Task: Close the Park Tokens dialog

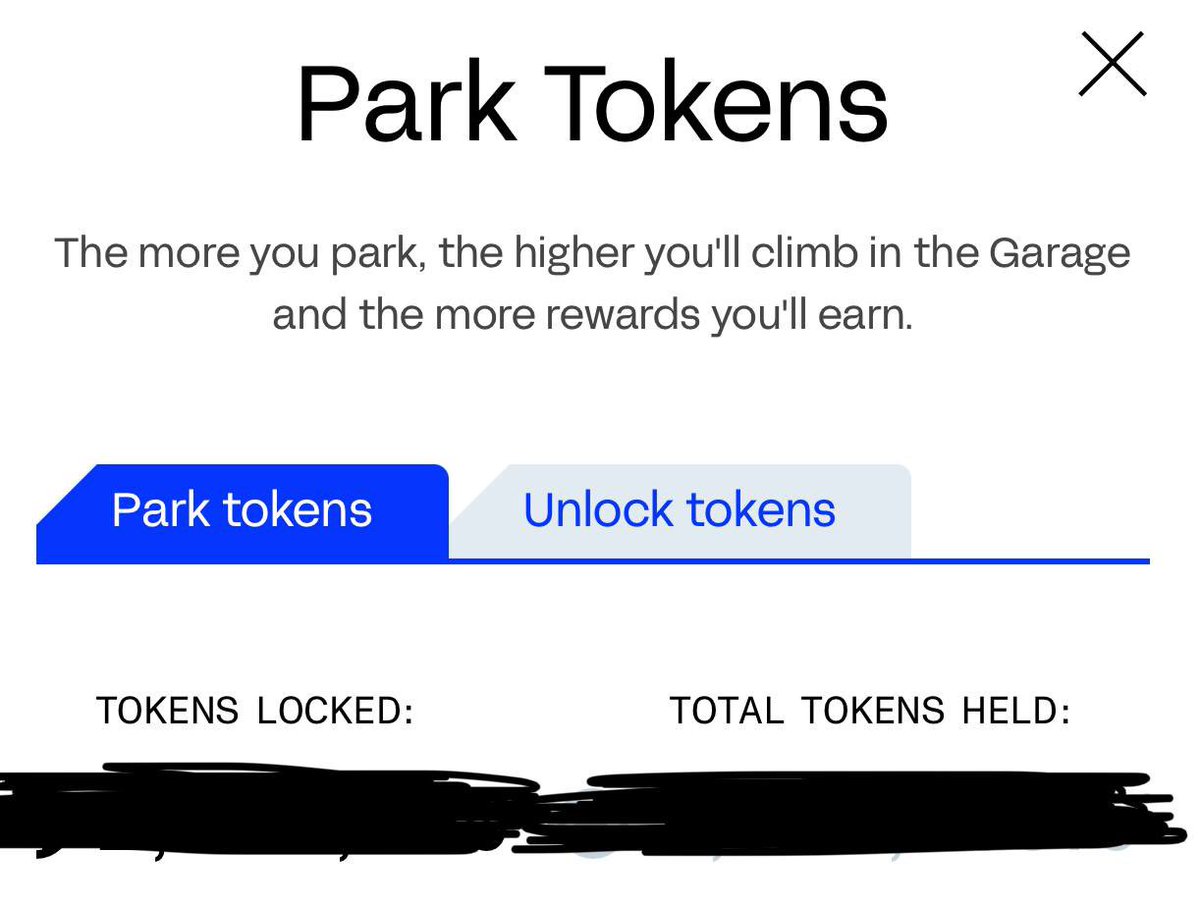Action: 1112,64
